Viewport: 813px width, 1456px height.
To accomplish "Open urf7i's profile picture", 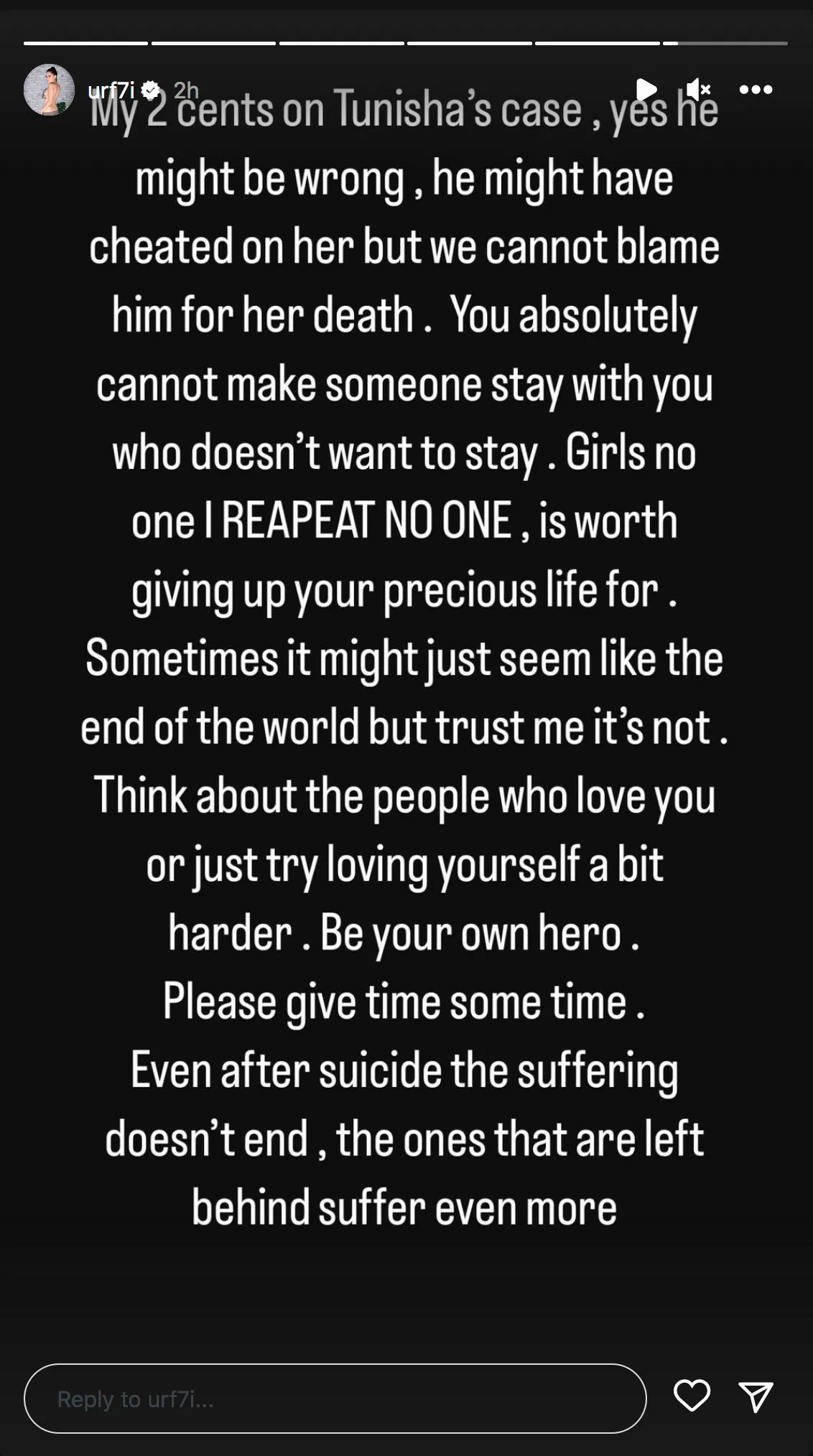I will (x=49, y=90).
